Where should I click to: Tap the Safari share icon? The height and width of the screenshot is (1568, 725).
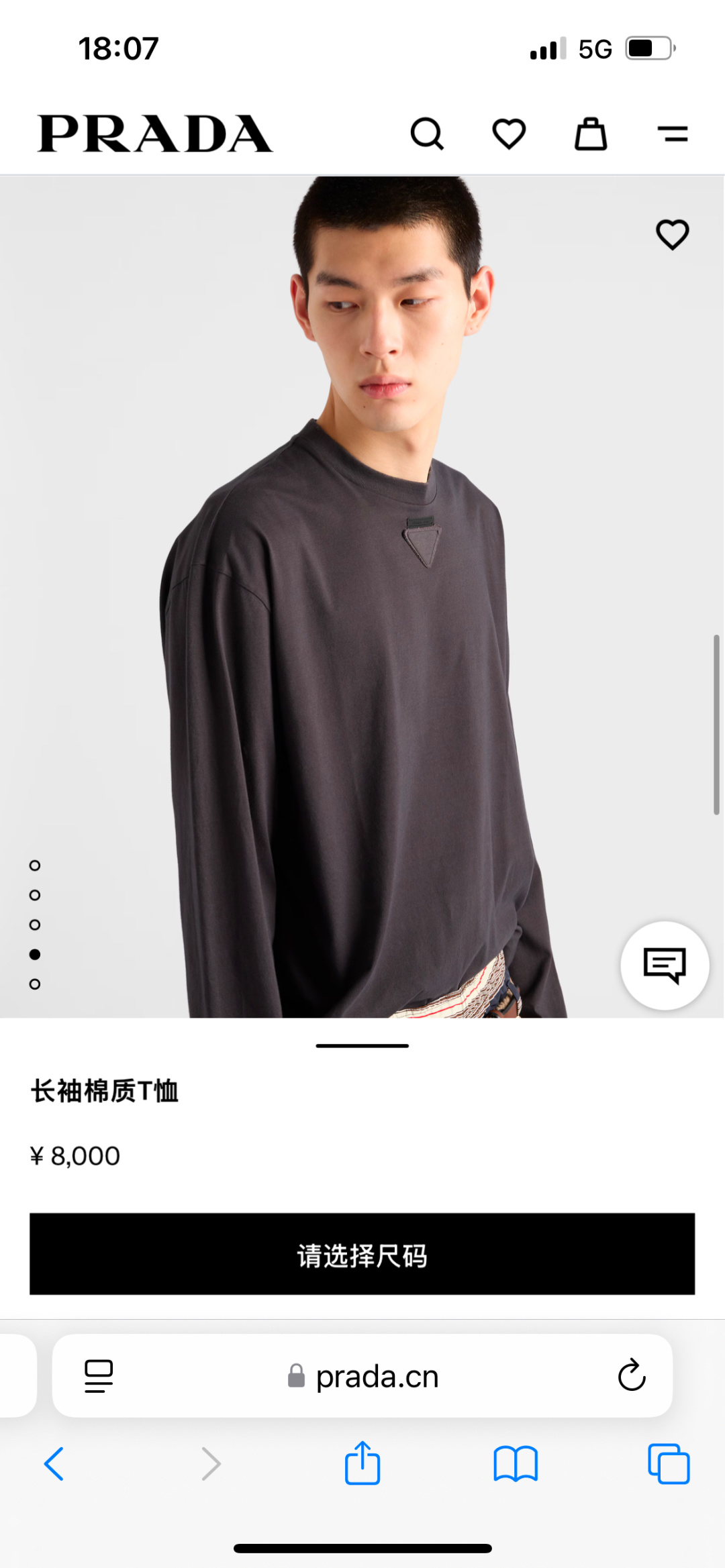click(x=362, y=1465)
